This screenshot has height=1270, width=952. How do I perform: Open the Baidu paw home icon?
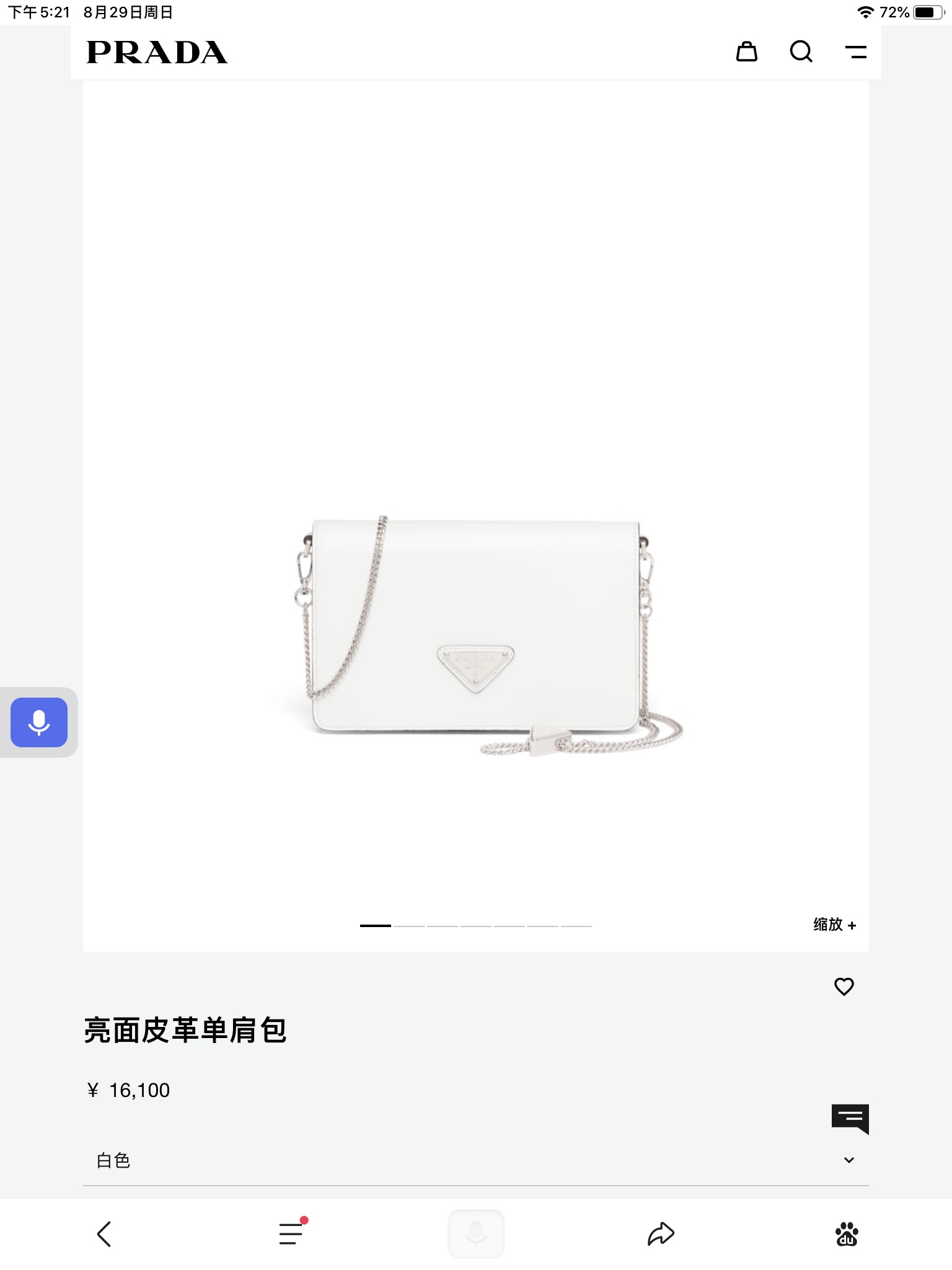[x=847, y=1234]
